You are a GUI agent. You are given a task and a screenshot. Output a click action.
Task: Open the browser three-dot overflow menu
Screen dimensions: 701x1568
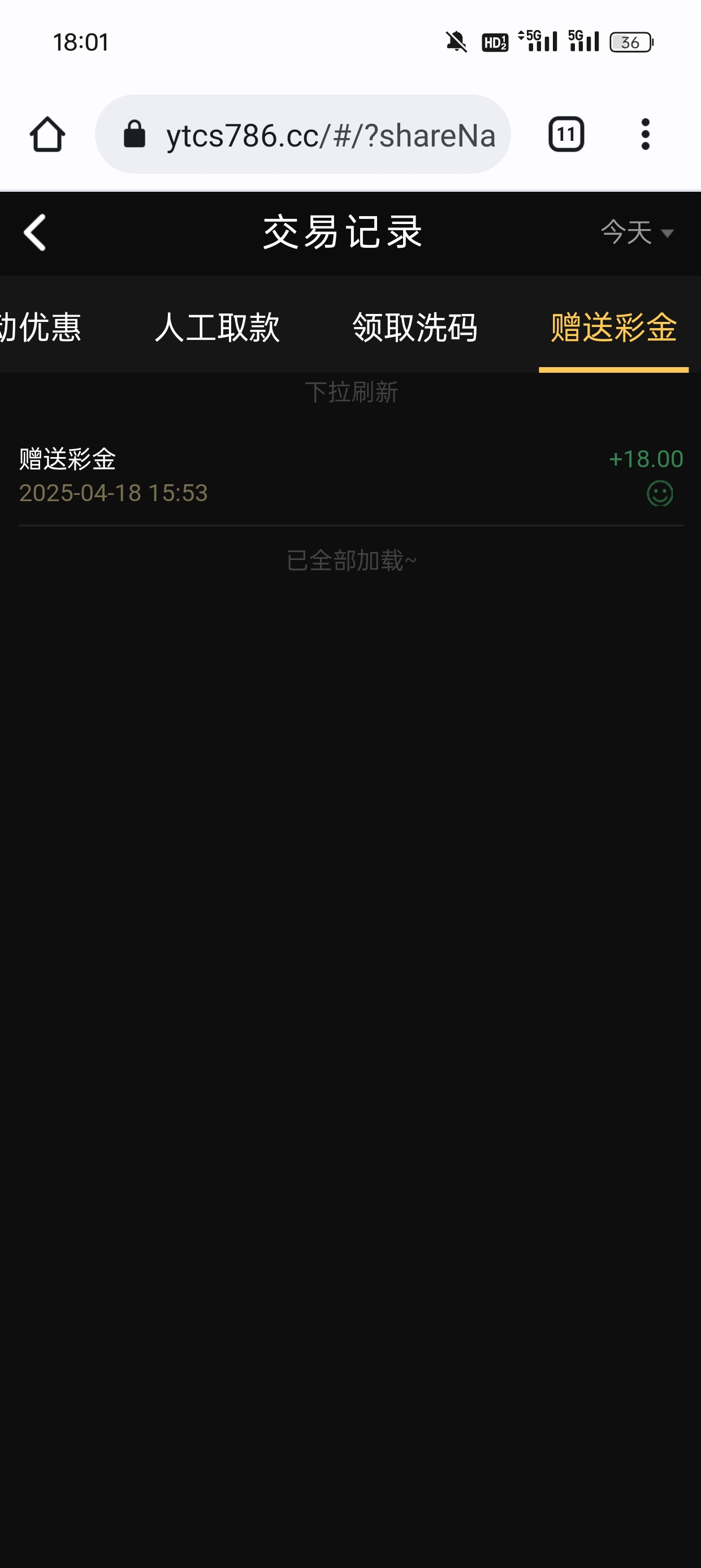click(x=645, y=134)
